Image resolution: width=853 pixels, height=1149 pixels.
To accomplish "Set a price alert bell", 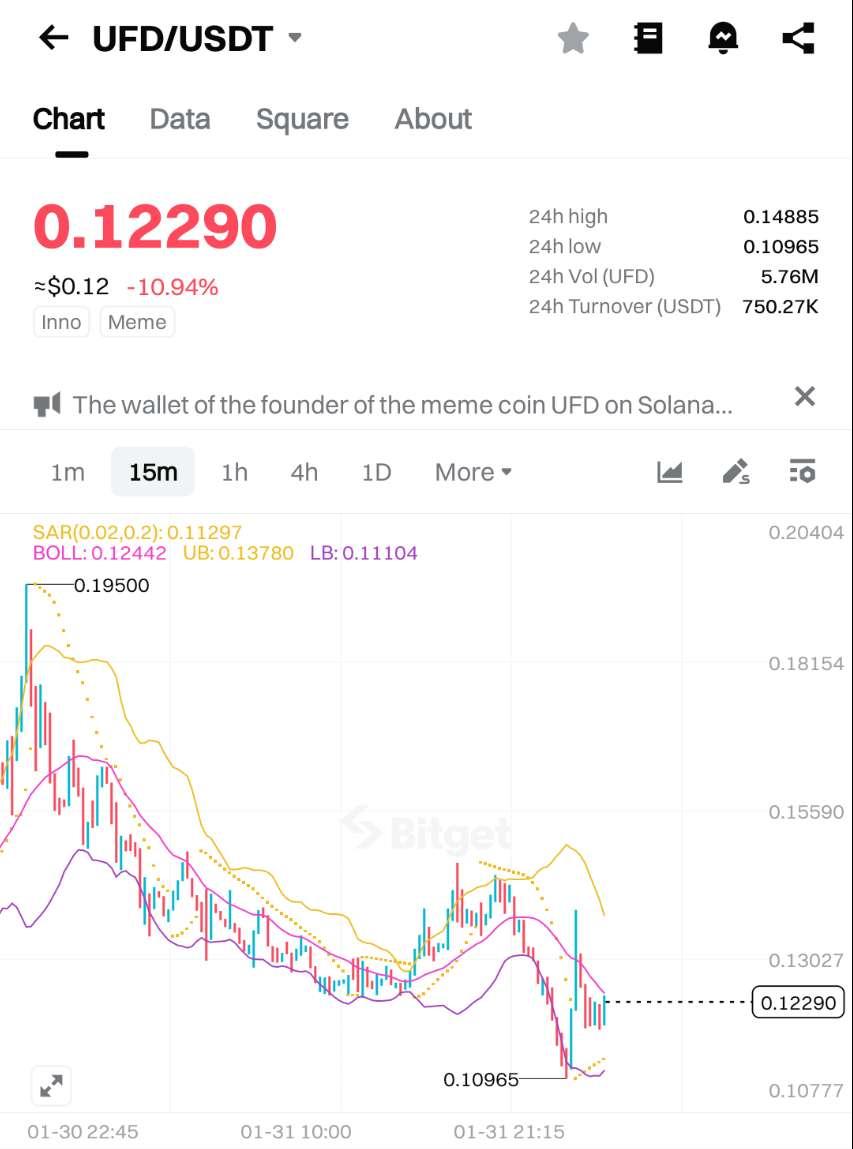I will (x=722, y=39).
